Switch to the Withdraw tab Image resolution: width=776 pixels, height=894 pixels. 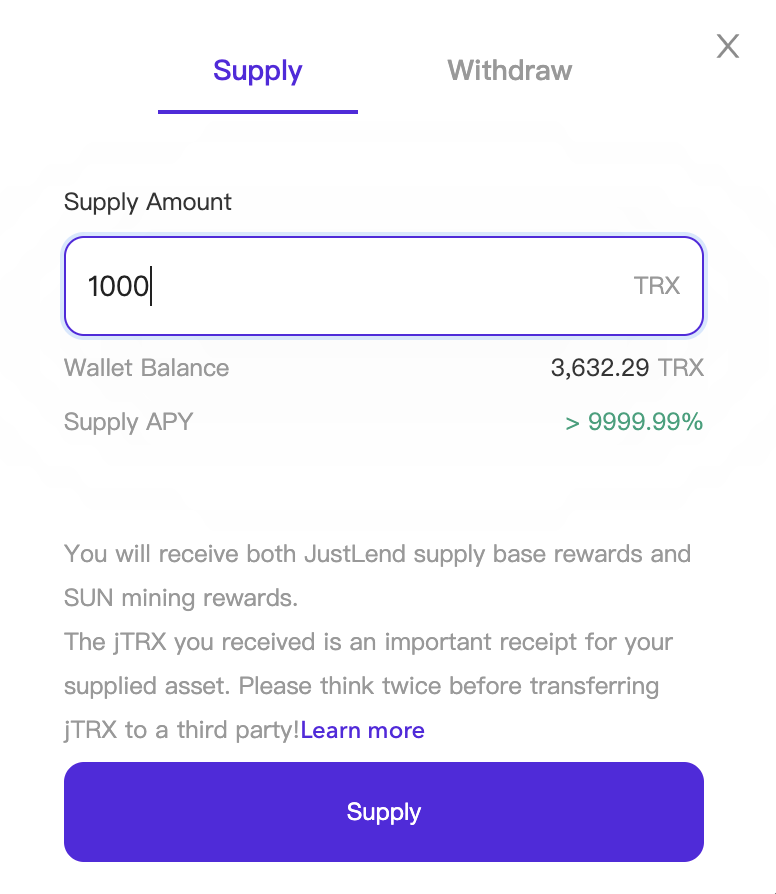(509, 71)
